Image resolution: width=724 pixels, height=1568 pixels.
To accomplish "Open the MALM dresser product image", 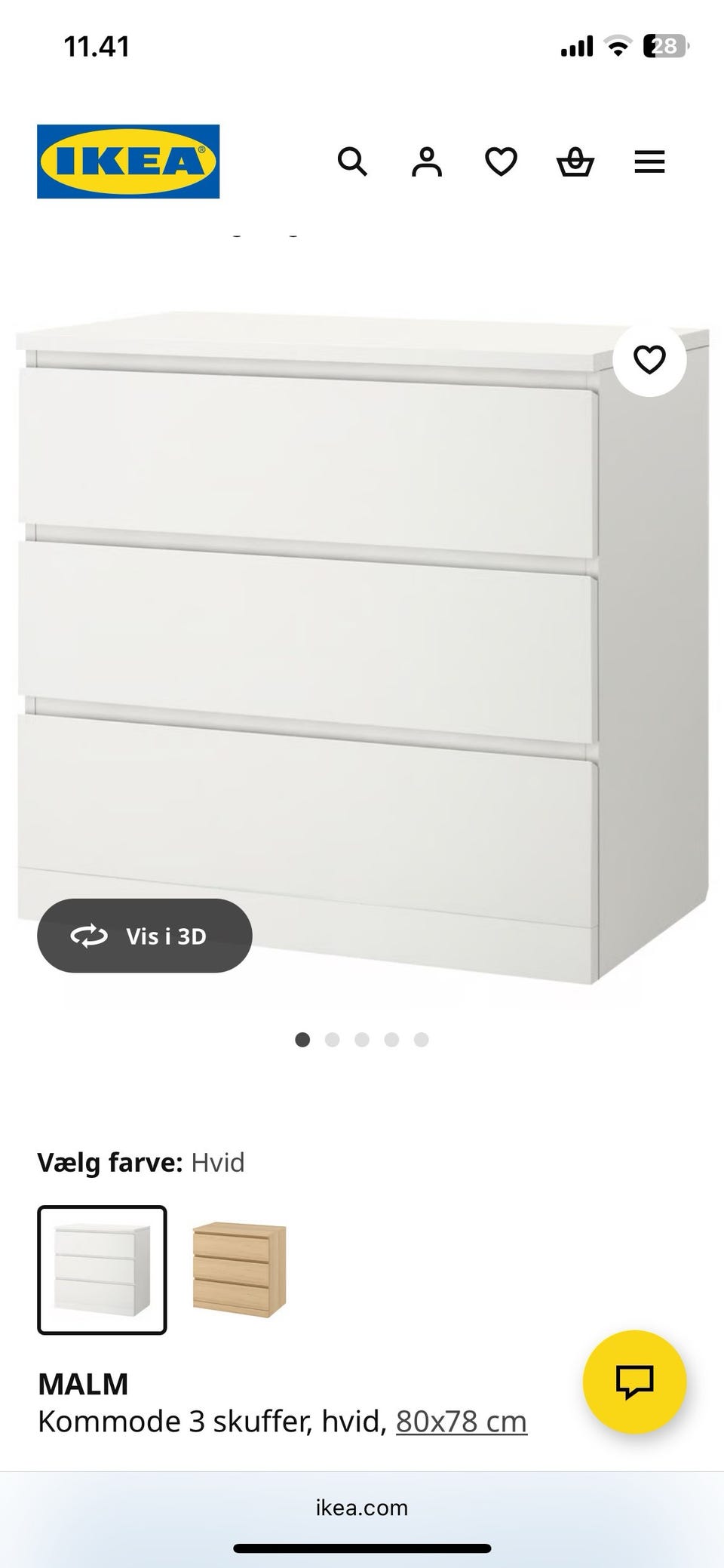I will coord(362,649).
